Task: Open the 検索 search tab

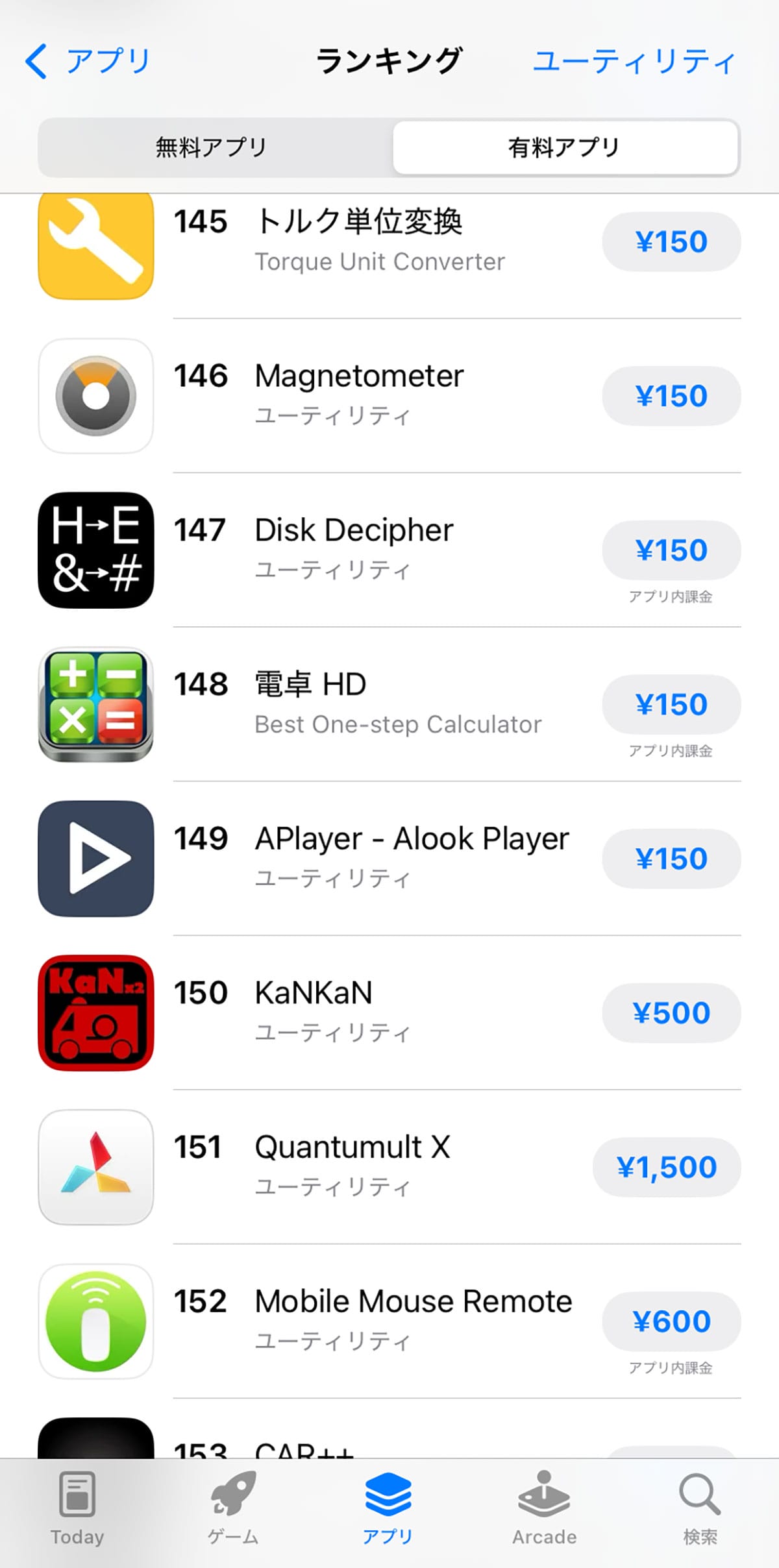Action: (x=700, y=1507)
